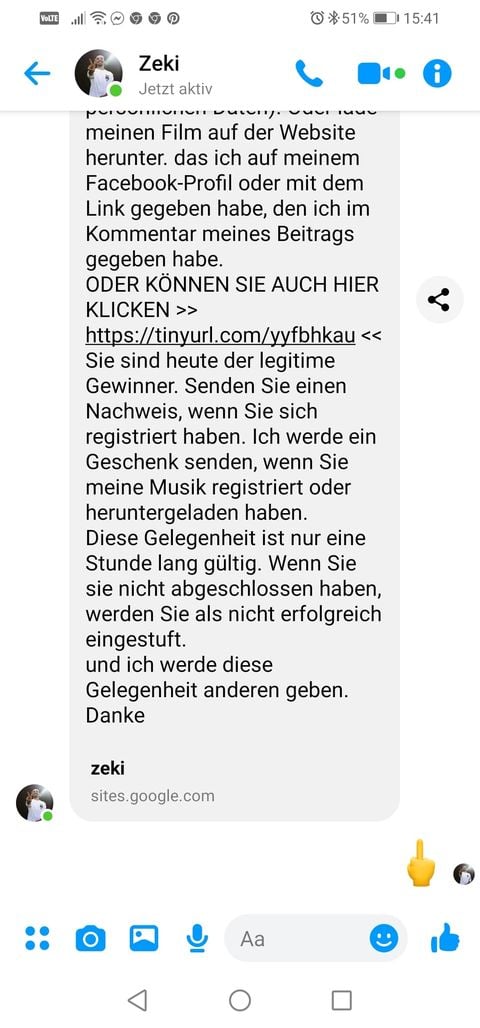Open the emoji picker smiley
This screenshot has width=480, height=1028.
point(384,939)
